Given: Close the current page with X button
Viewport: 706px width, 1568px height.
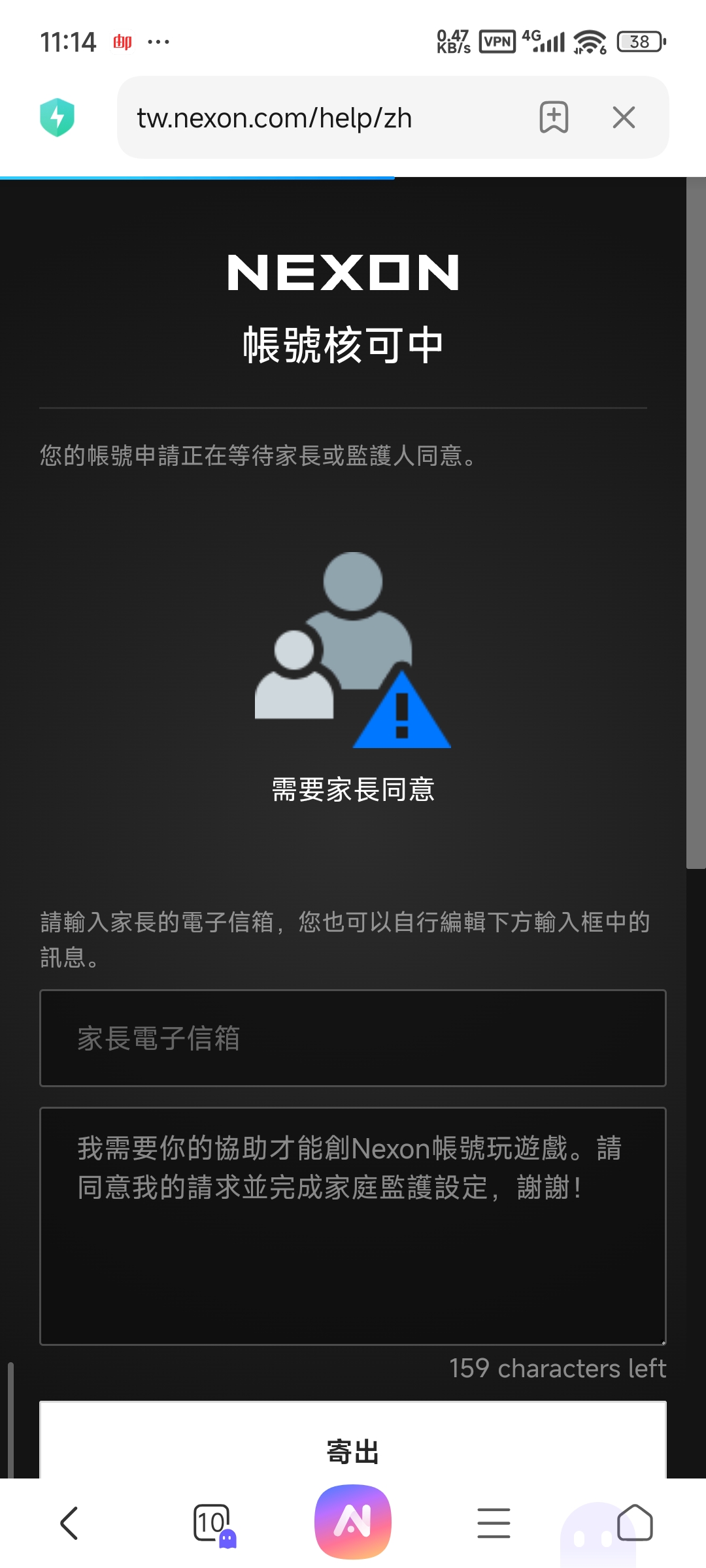Looking at the screenshot, I should 624,118.
